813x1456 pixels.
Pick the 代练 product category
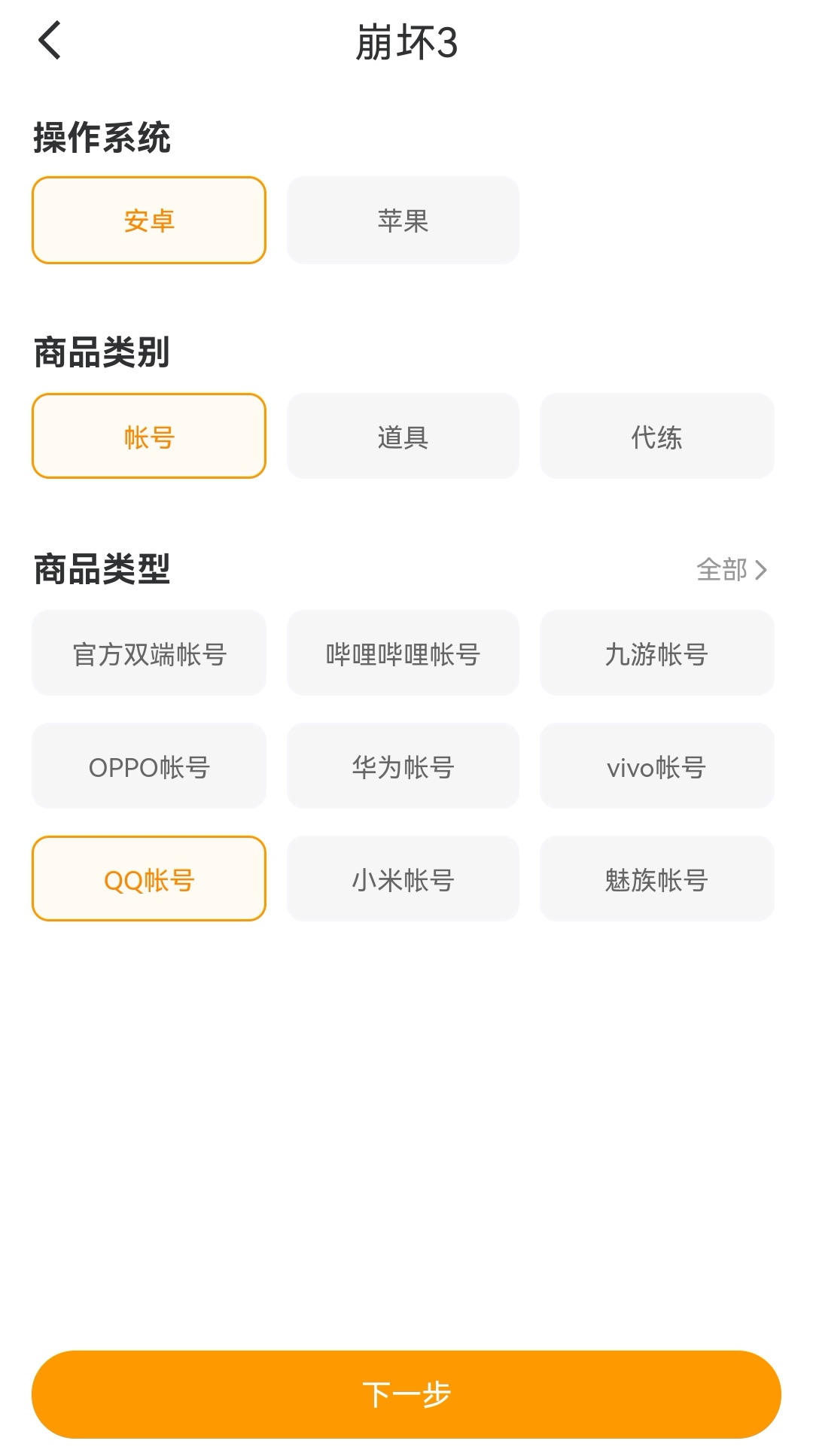656,437
